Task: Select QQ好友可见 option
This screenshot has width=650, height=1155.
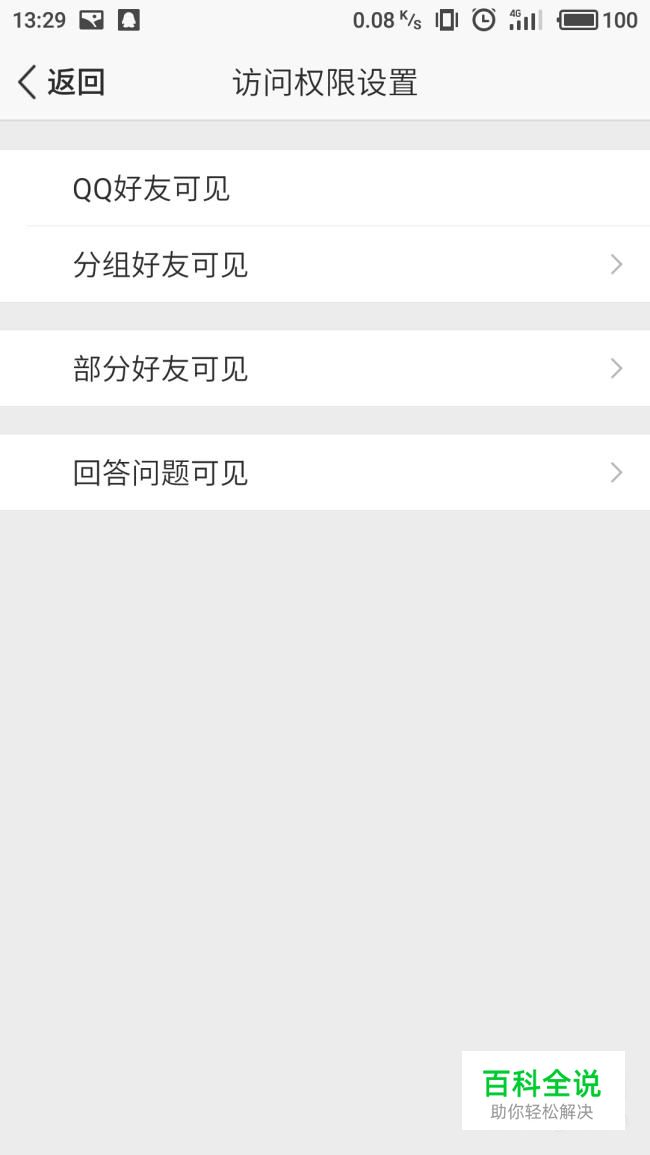Action: [x=325, y=189]
